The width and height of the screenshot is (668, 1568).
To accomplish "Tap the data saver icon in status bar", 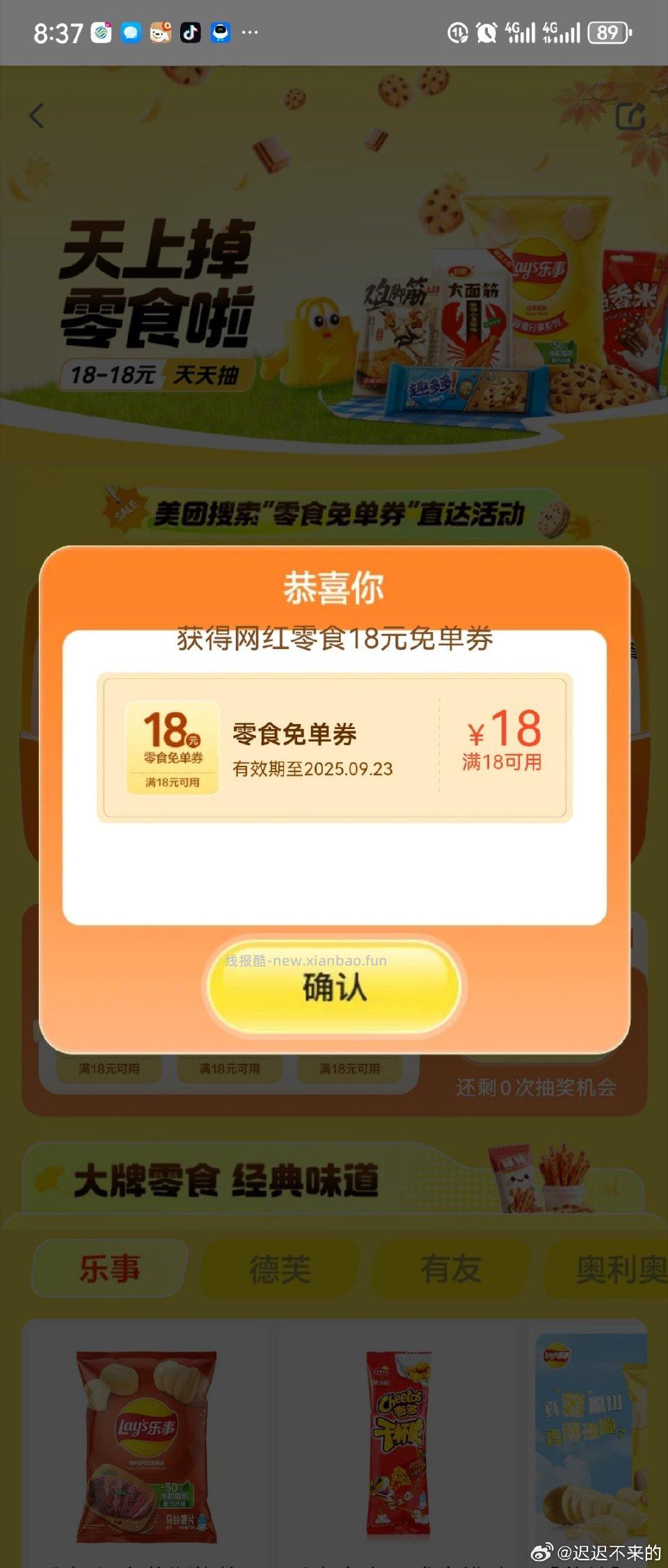I will 457,31.
